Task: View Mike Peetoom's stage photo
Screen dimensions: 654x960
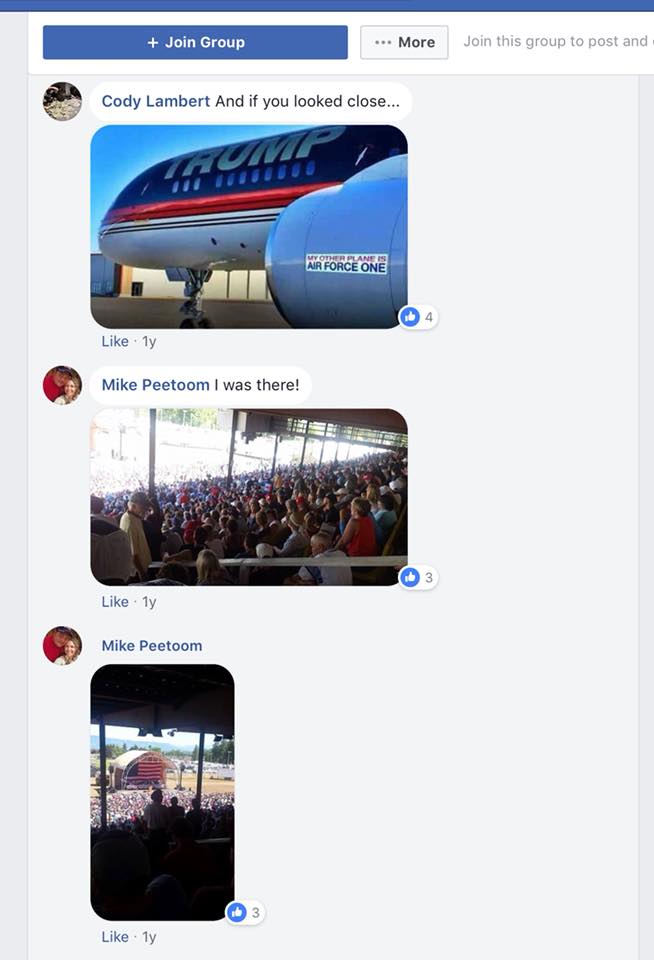Action: [162, 792]
